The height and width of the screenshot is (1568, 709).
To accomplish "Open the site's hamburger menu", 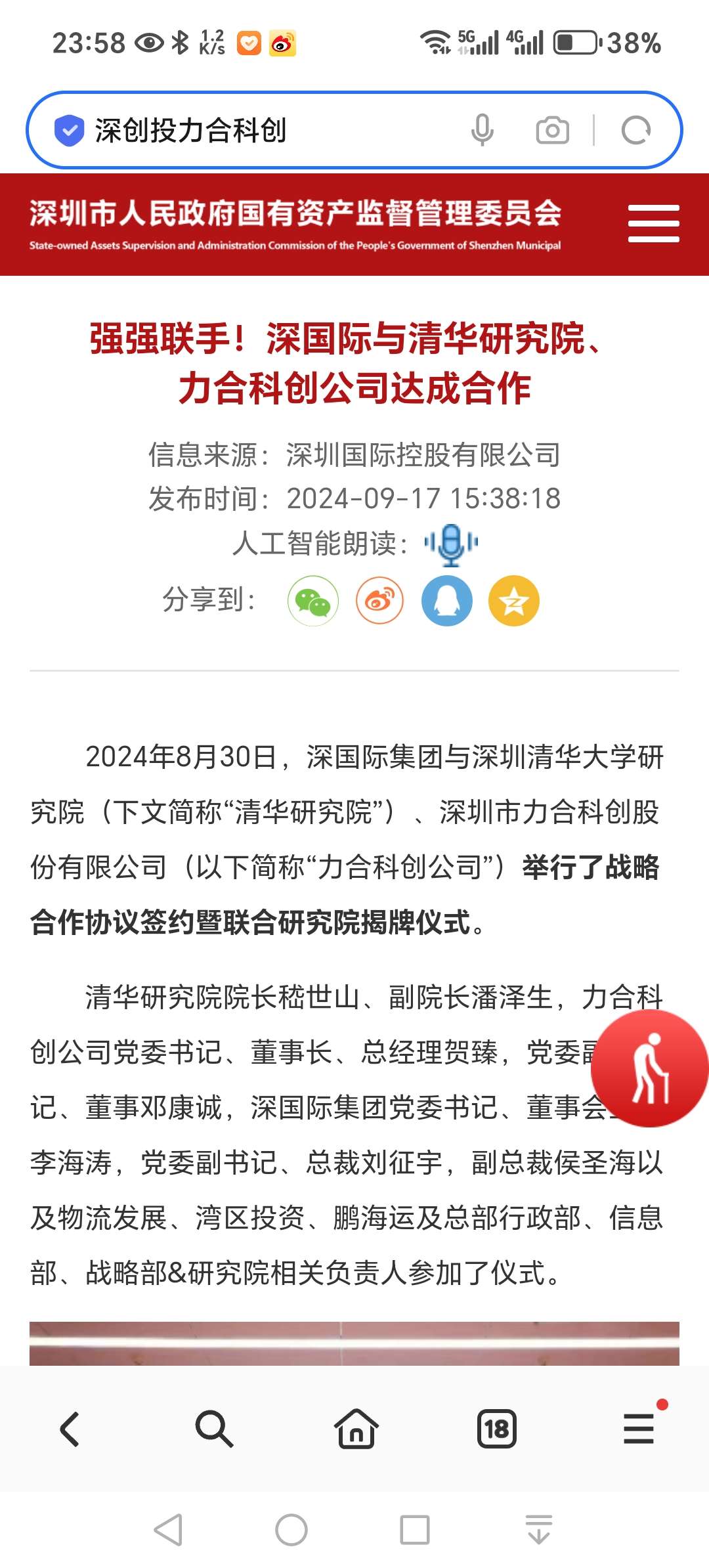I will tap(653, 224).
